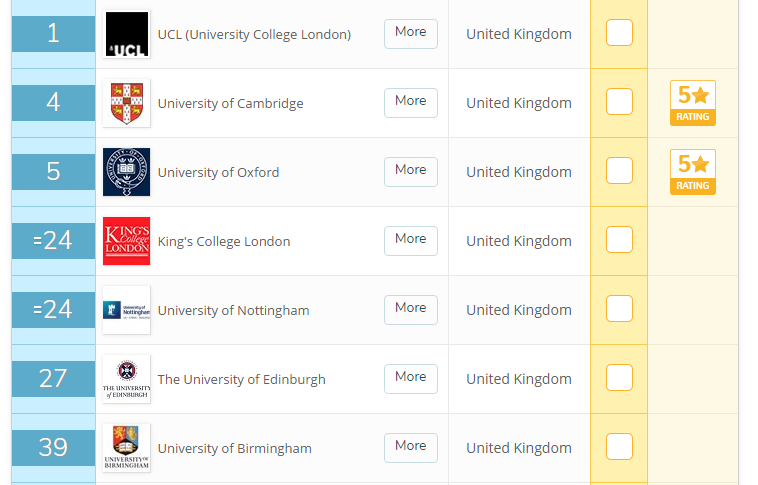Tick University of Birmingham checkbox
This screenshot has width=758, height=485.
tap(619, 447)
